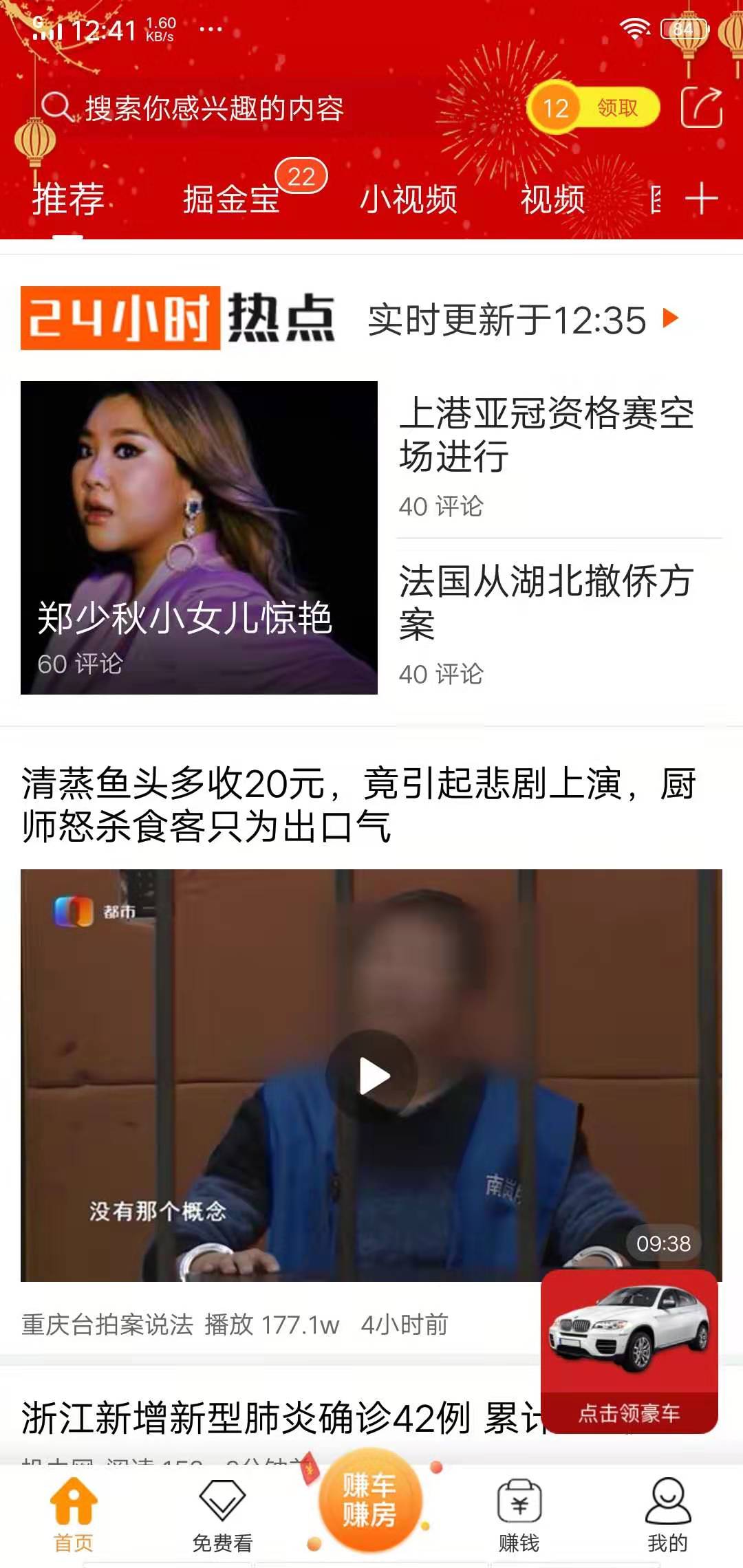743x1568 pixels.
Task: Select the 小视频 tab
Action: pos(410,199)
